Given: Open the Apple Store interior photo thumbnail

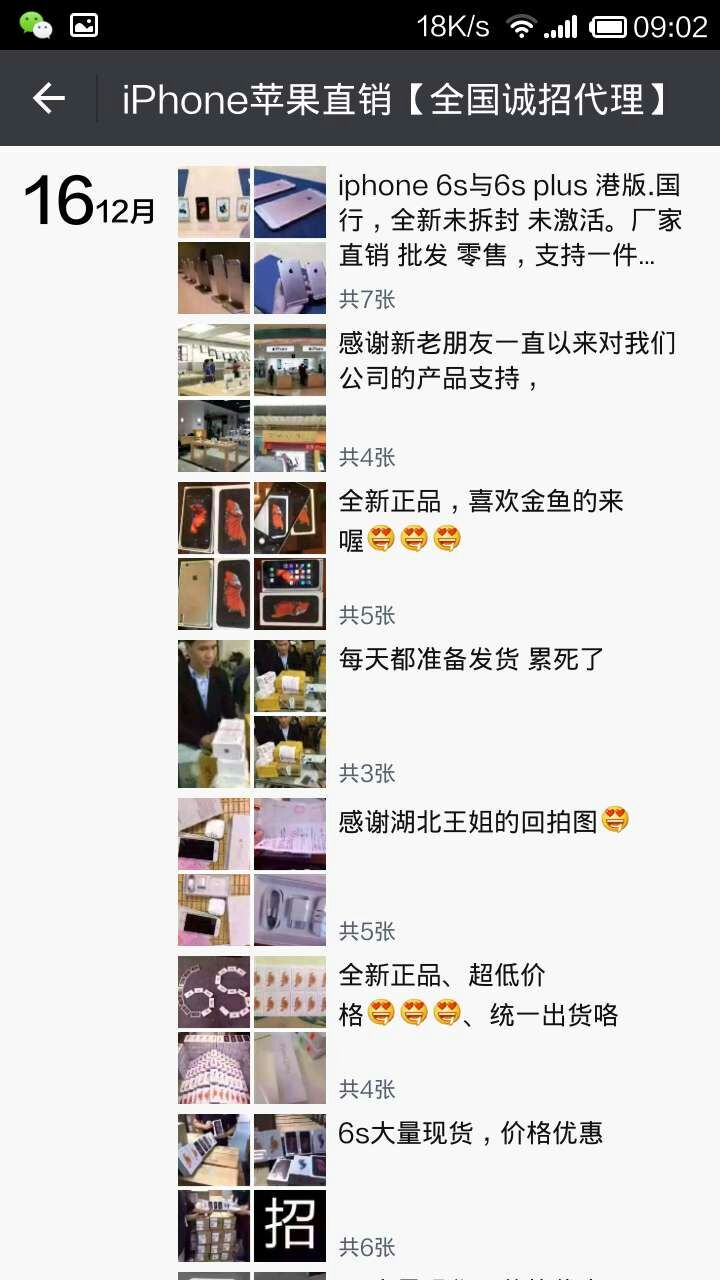Looking at the screenshot, I should pyautogui.click(x=214, y=360).
